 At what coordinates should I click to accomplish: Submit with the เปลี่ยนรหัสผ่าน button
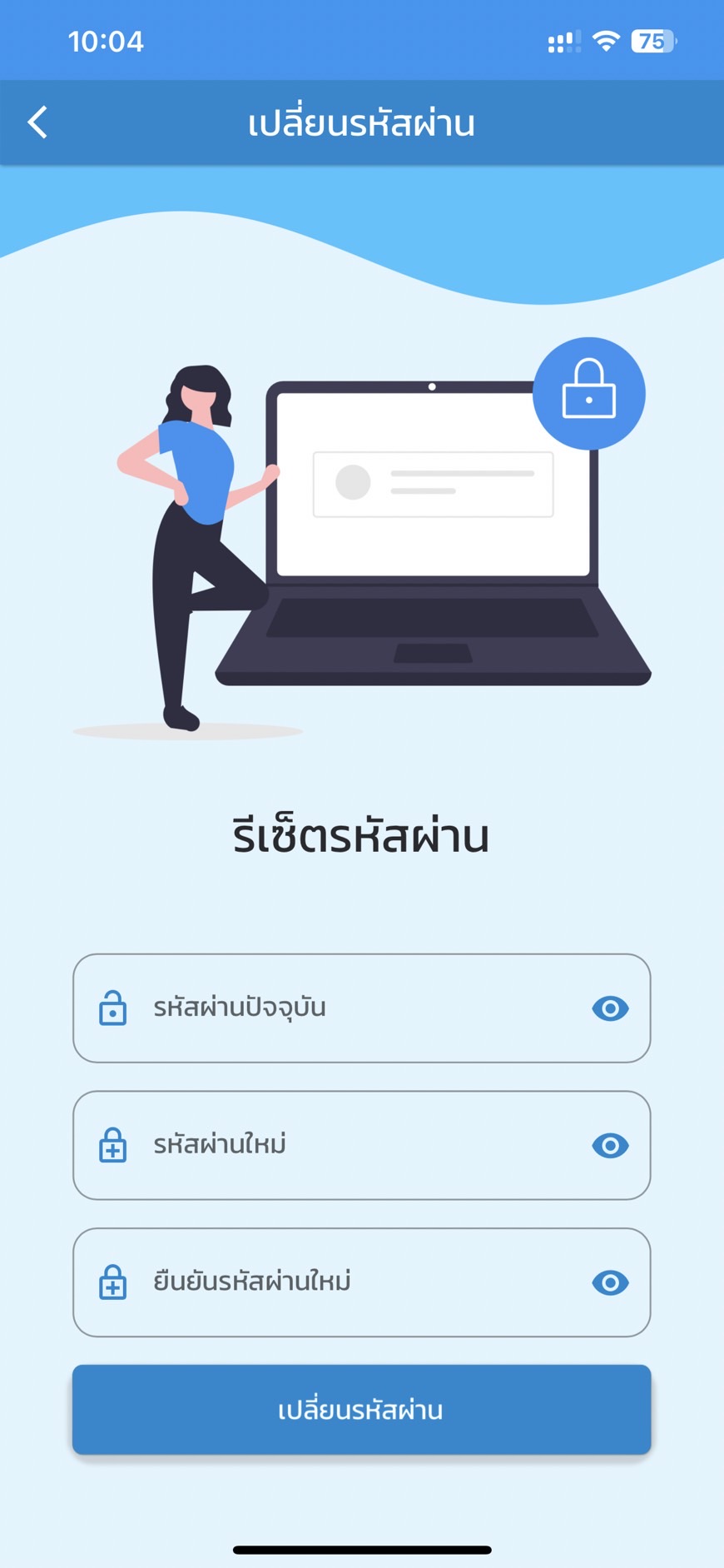(361, 1410)
